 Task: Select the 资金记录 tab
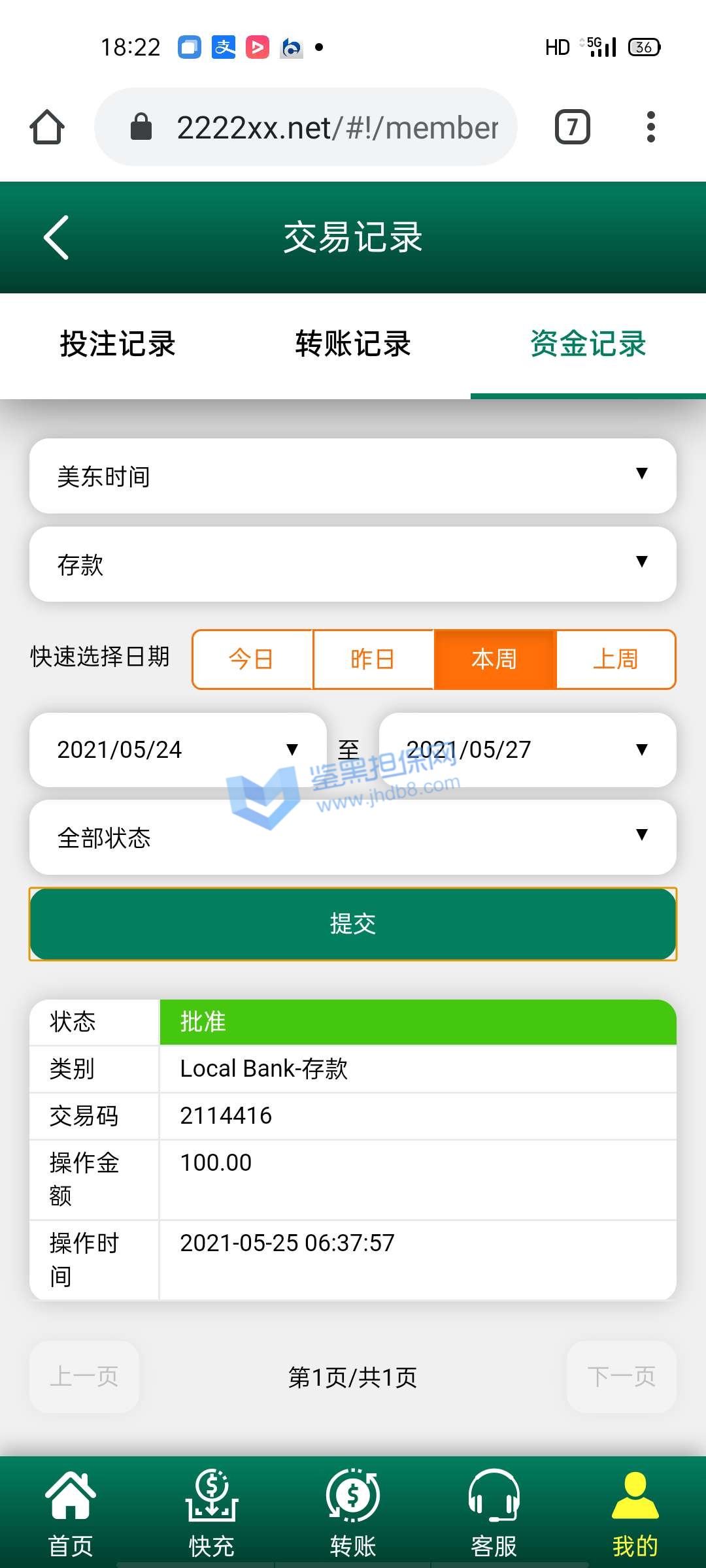(x=588, y=344)
